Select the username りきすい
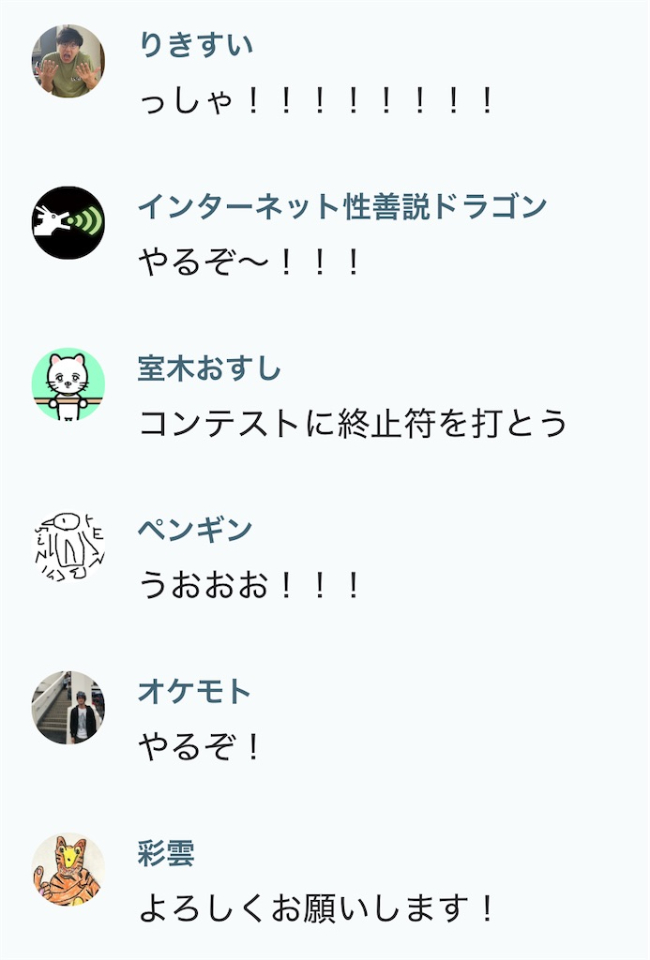 pyautogui.click(x=195, y=45)
